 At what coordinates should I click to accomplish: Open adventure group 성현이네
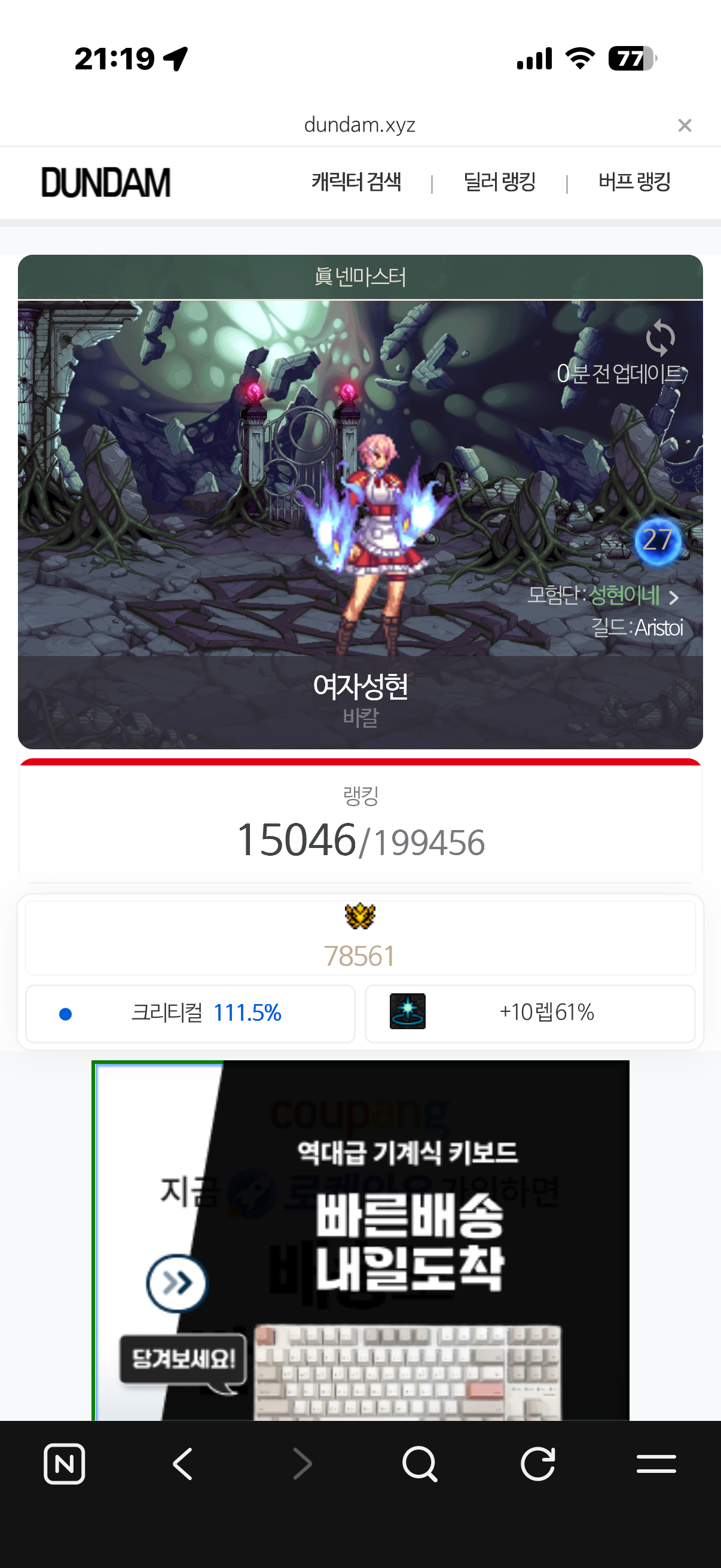pyautogui.click(x=625, y=595)
